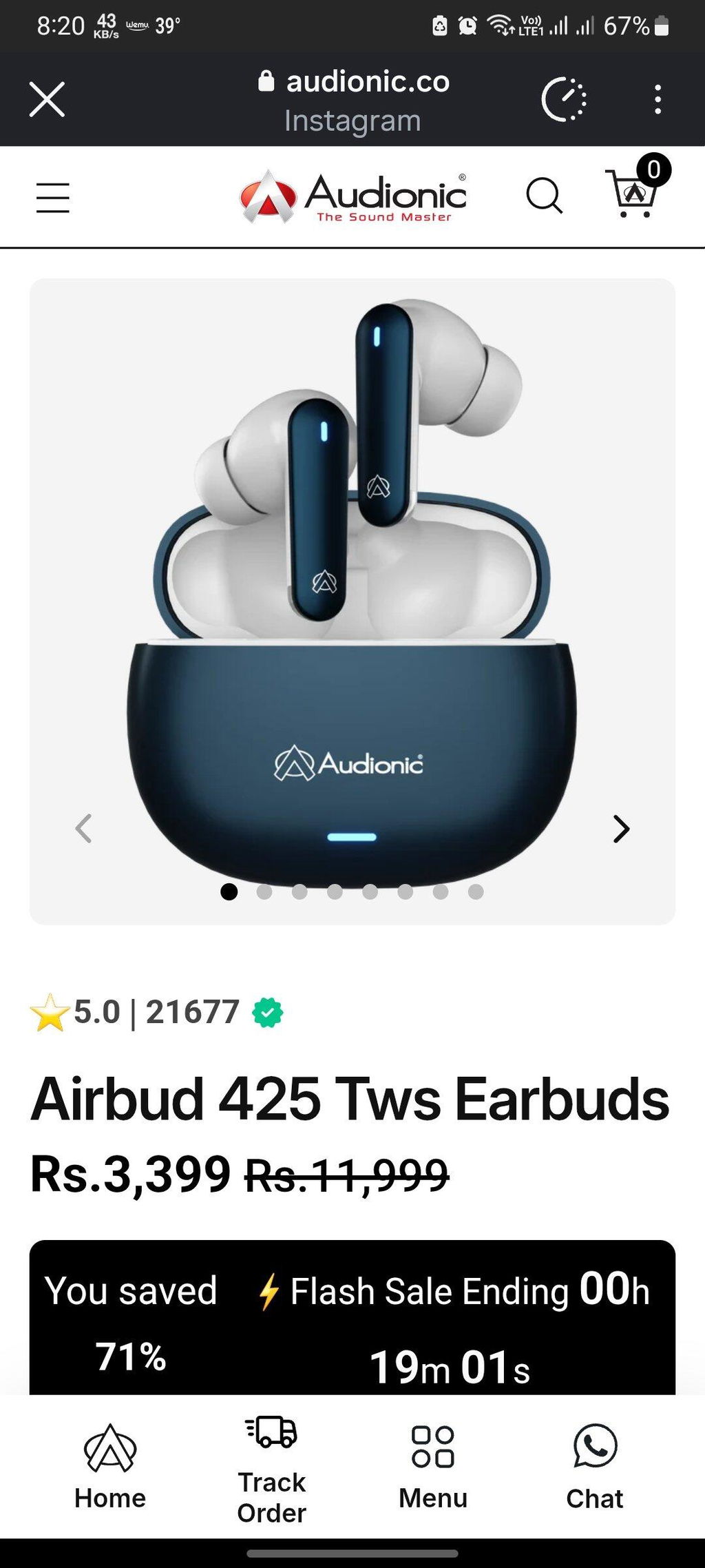Open the 21677 customer reviews

pyautogui.click(x=193, y=1012)
